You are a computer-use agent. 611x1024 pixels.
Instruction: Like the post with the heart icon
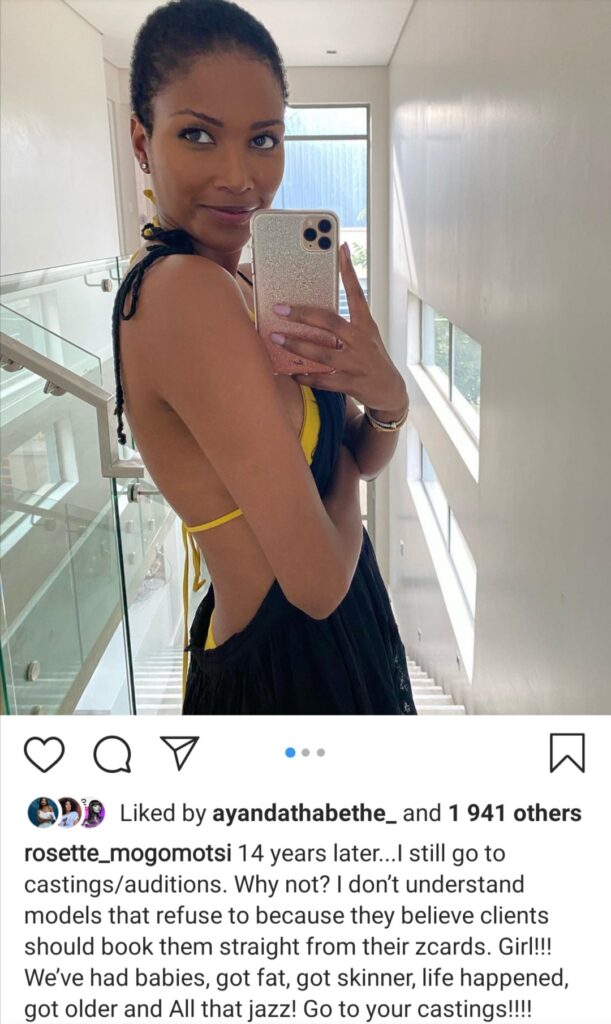pyautogui.click(x=44, y=754)
